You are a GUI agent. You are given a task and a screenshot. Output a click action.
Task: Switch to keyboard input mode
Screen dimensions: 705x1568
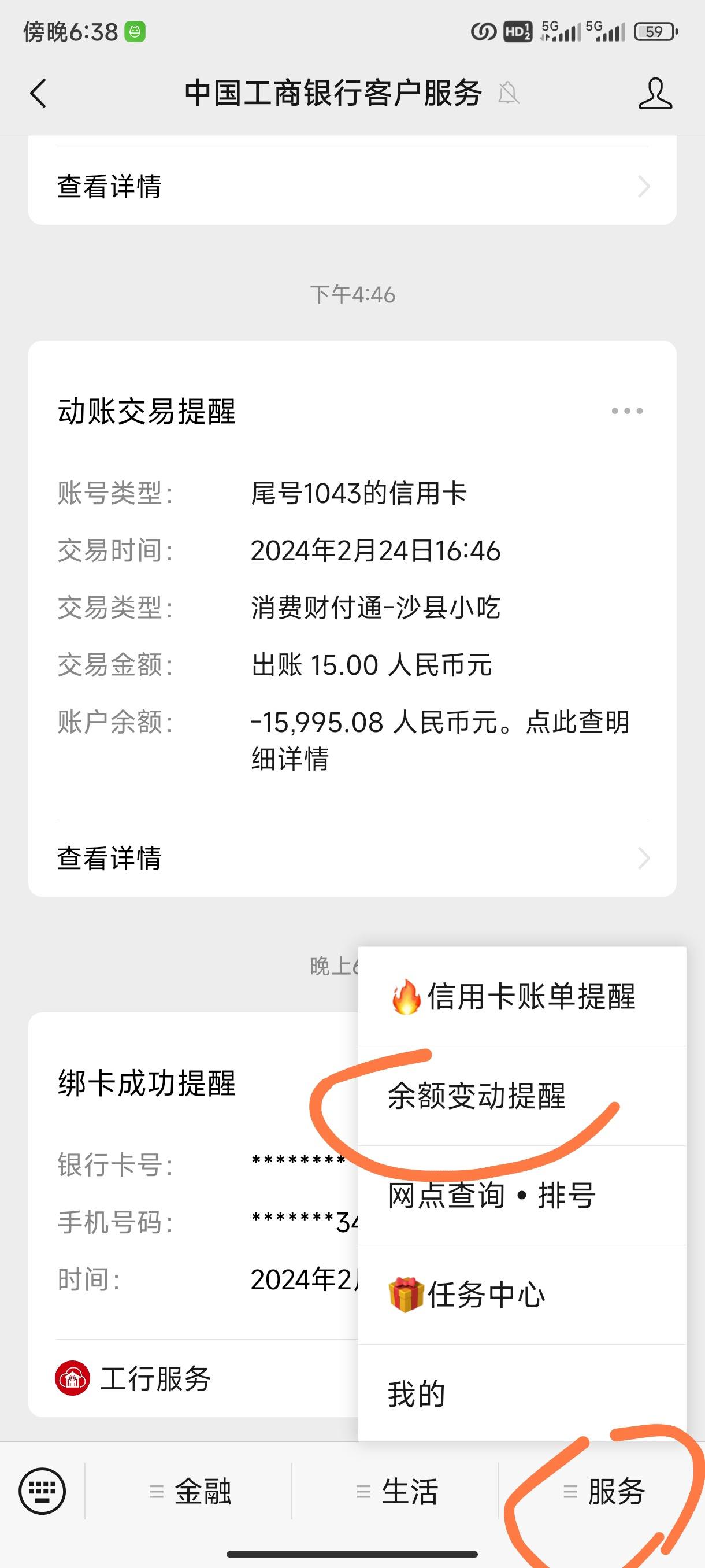pos(42,1491)
